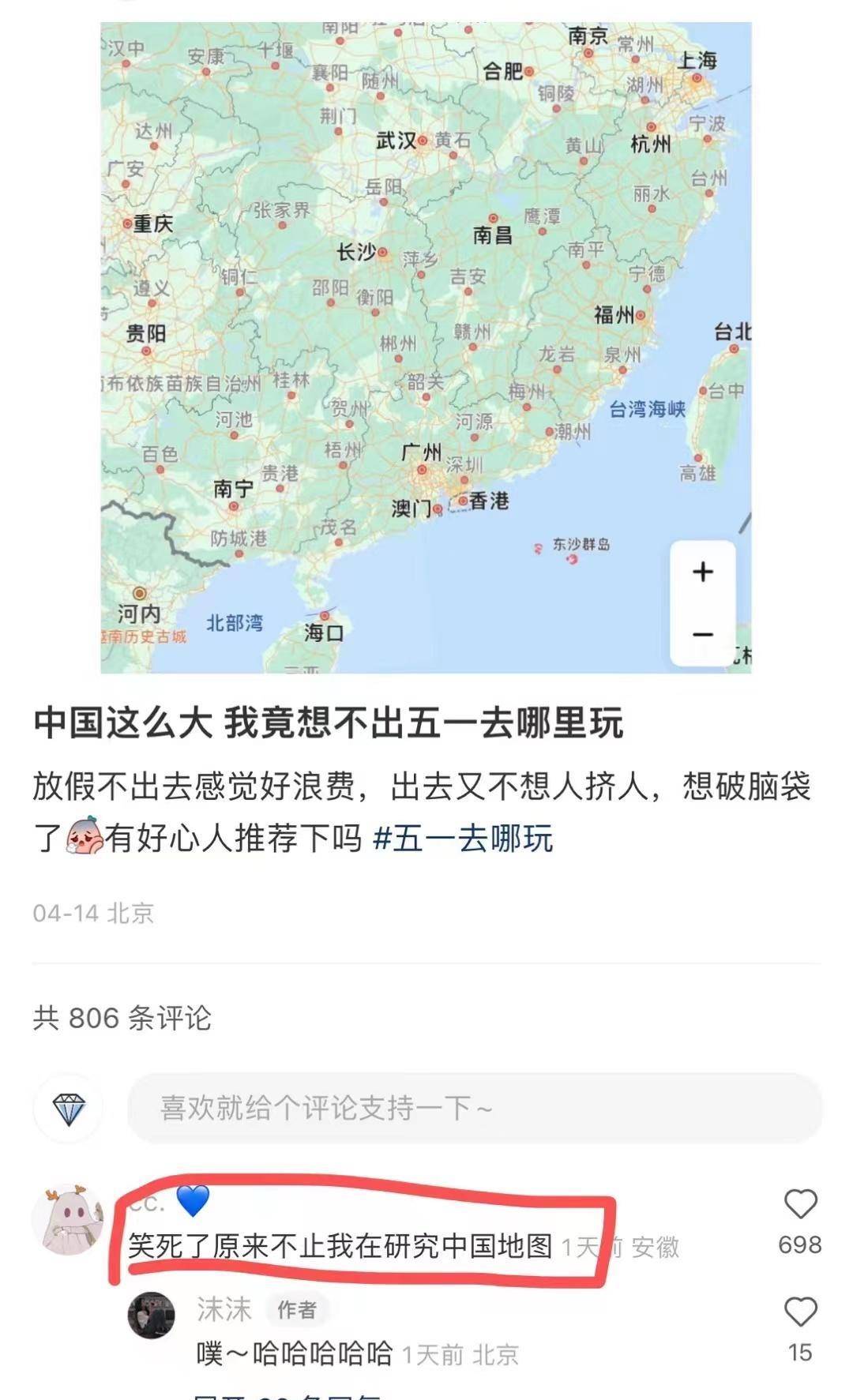The image size is (853, 1400).
Task: Open author 沫沫's profile avatar
Action: (x=151, y=1315)
